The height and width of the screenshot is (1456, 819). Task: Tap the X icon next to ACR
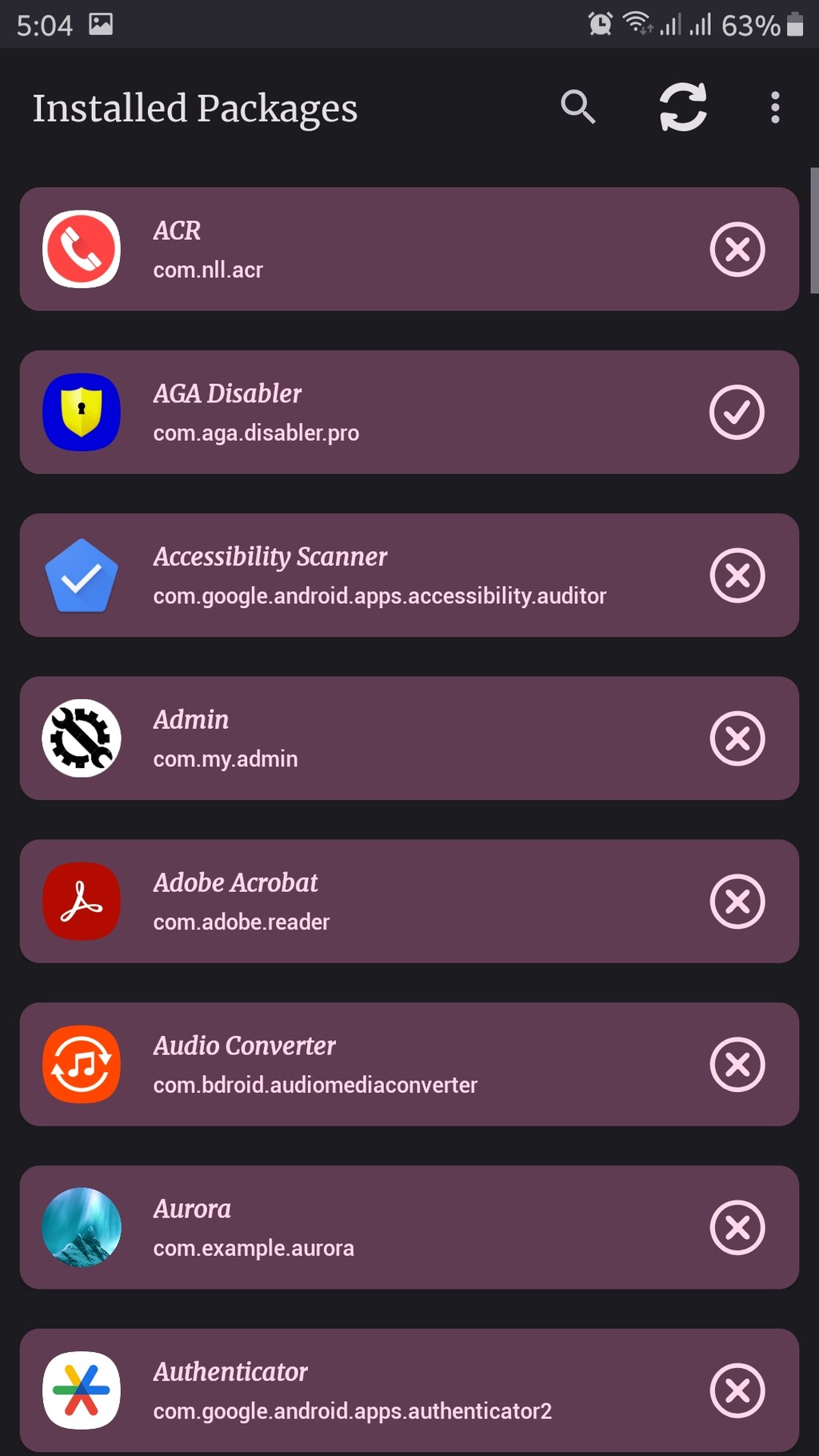737,250
